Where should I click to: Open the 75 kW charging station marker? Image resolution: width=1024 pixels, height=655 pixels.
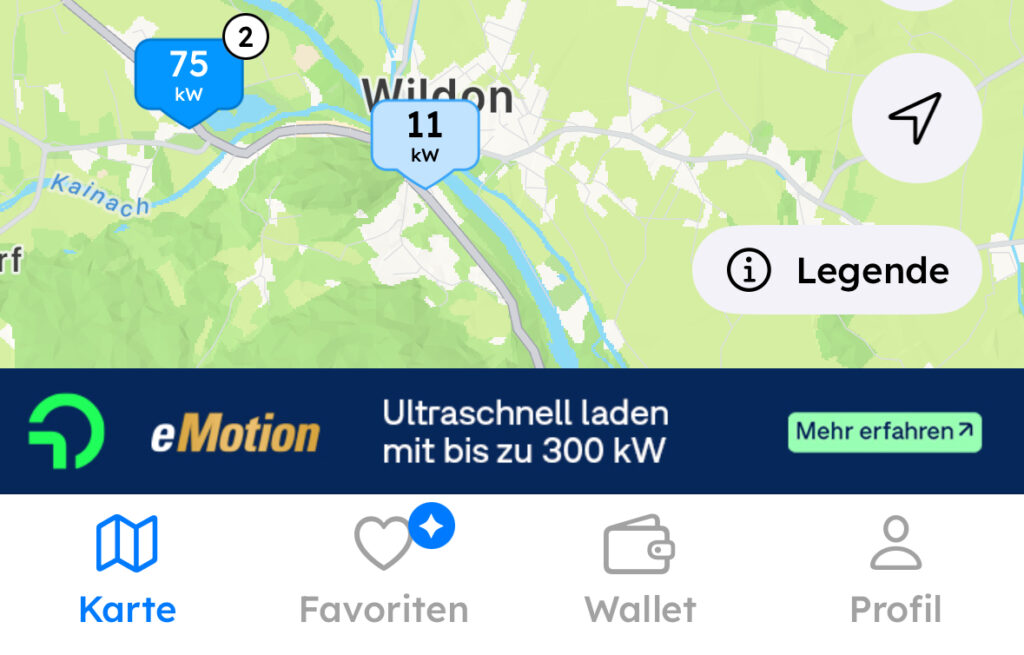(x=188, y=76)
